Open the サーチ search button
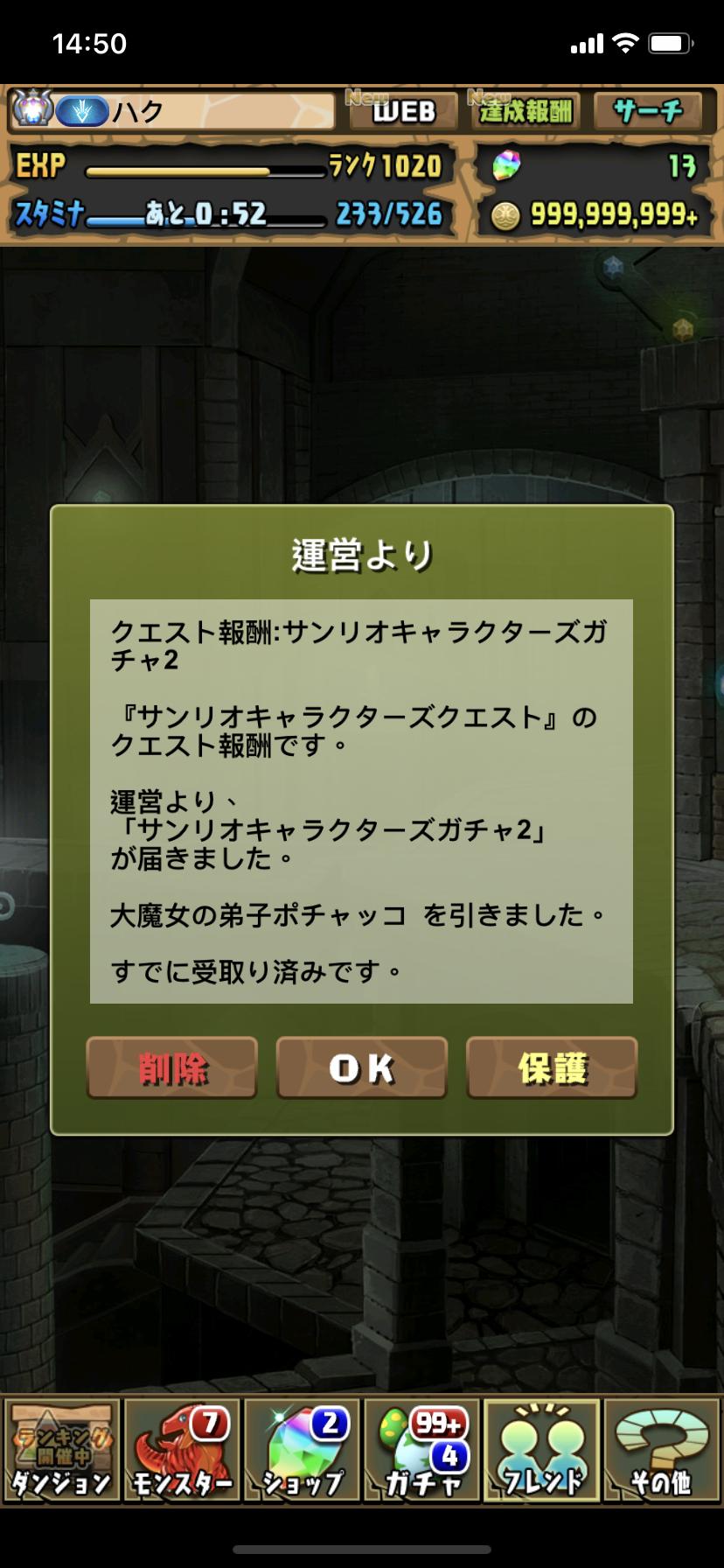Image resolution: width=724 pixels, height=1568 pixels. [648, 111]
